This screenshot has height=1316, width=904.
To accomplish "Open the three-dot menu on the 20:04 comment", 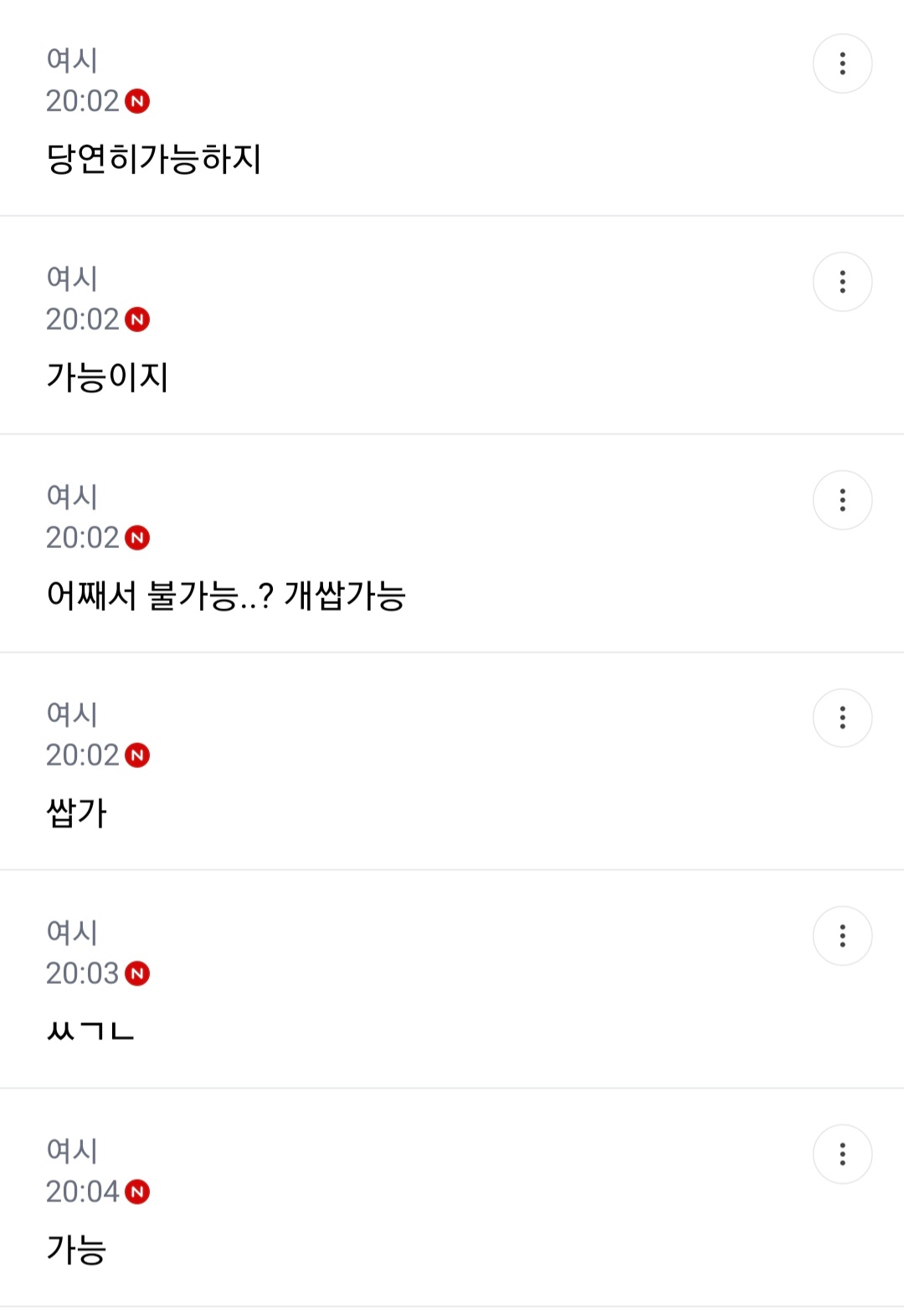I will pyautogui.click(x=842, y=1153).
